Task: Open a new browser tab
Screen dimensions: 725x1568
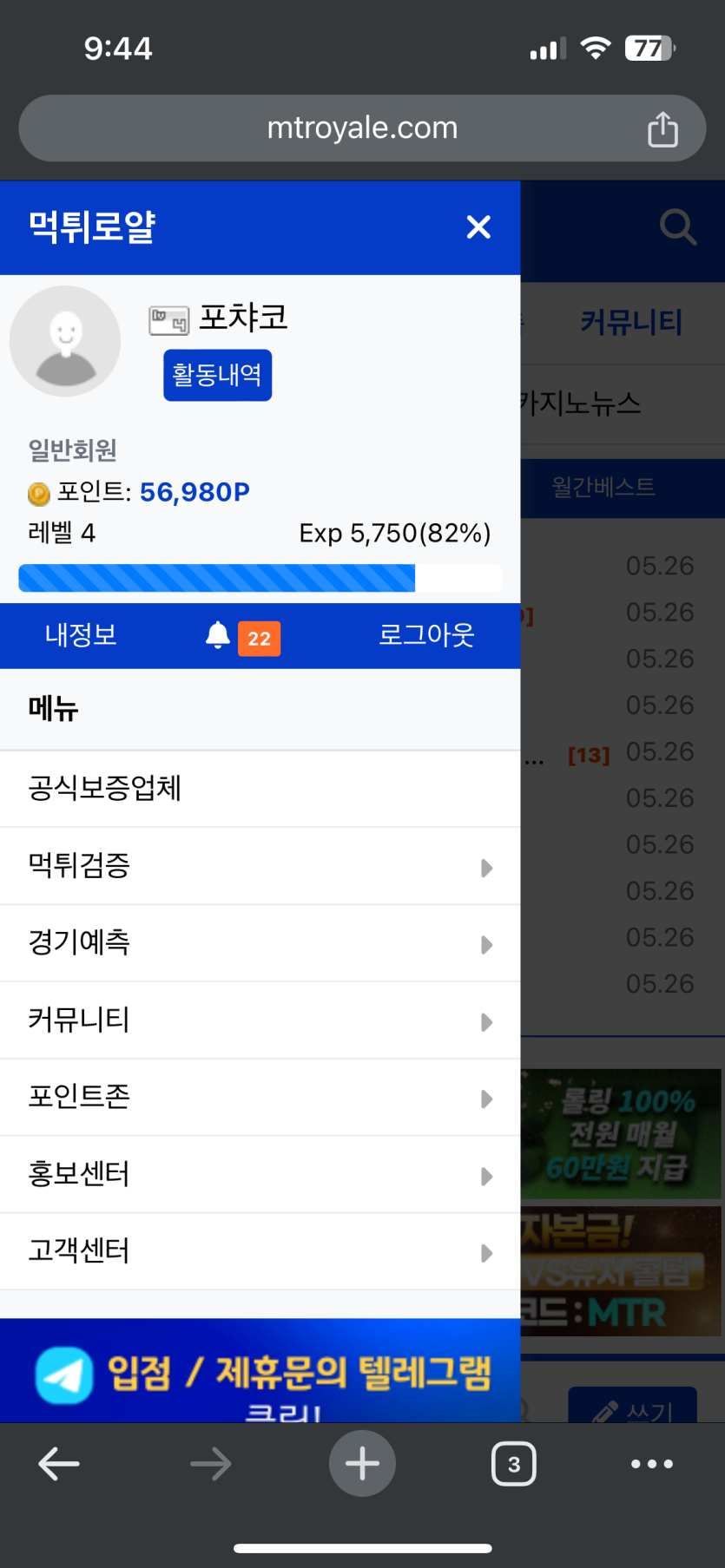Action: pyautogui.click(x=362, y=1464)
